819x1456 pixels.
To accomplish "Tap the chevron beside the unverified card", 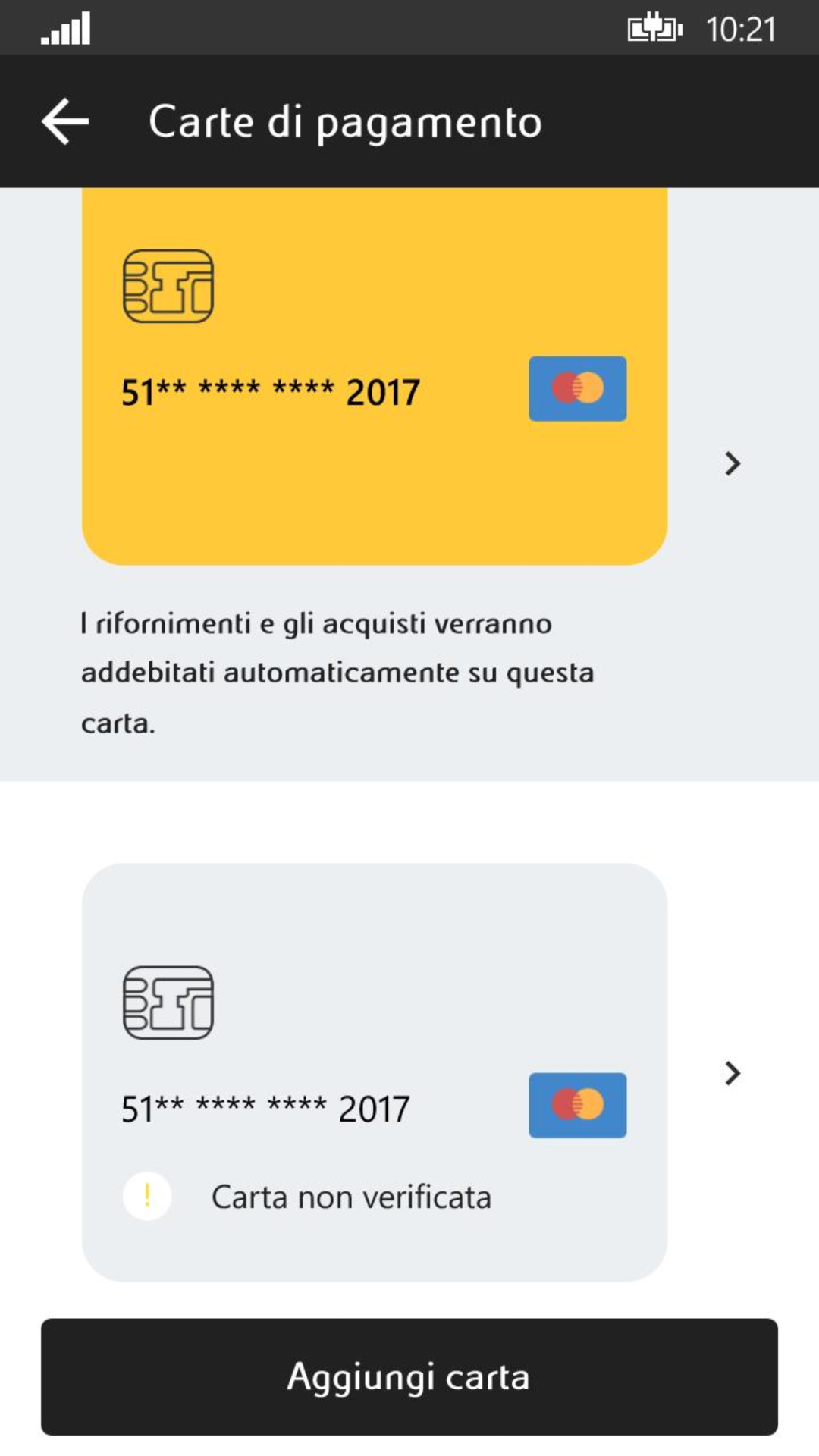I will point(732,1073).
